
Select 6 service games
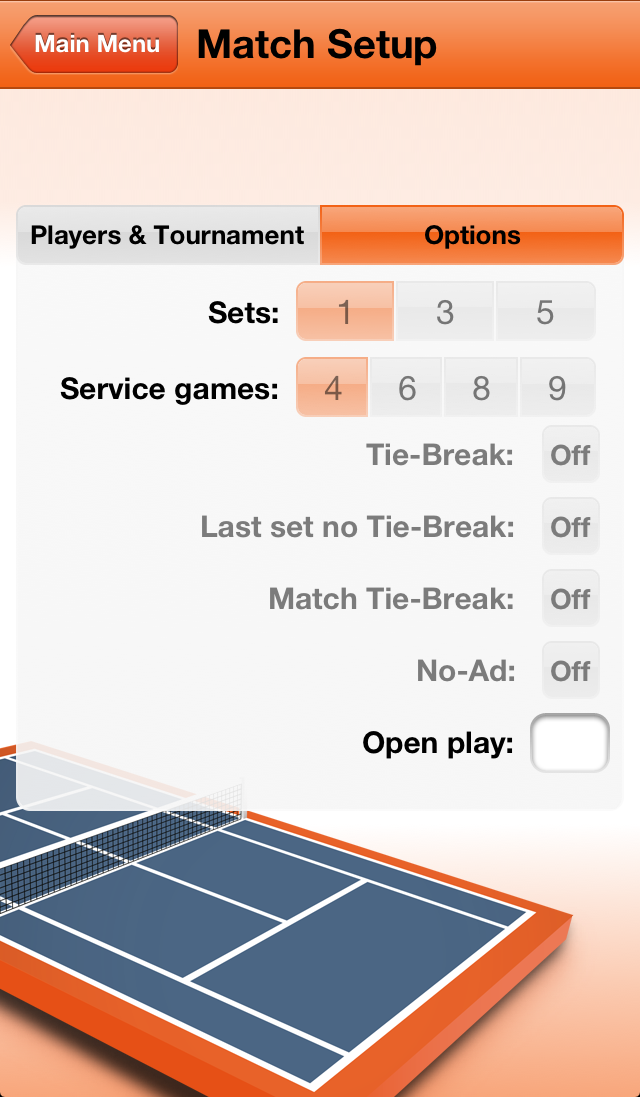pyautogui.click(x=407, y=388)
